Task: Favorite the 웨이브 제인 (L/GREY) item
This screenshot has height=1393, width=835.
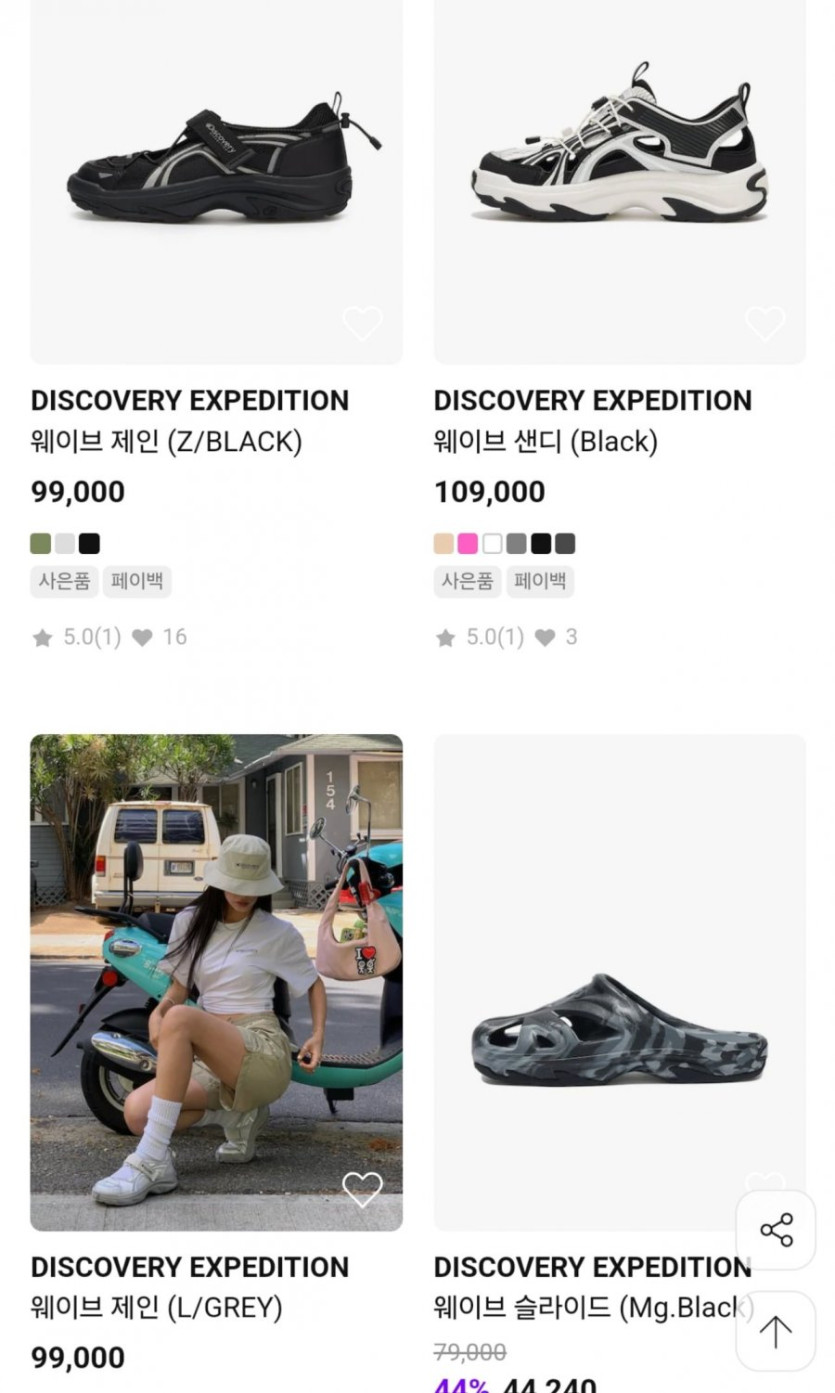Action: pyautogui.click(x=362, y=1189)
